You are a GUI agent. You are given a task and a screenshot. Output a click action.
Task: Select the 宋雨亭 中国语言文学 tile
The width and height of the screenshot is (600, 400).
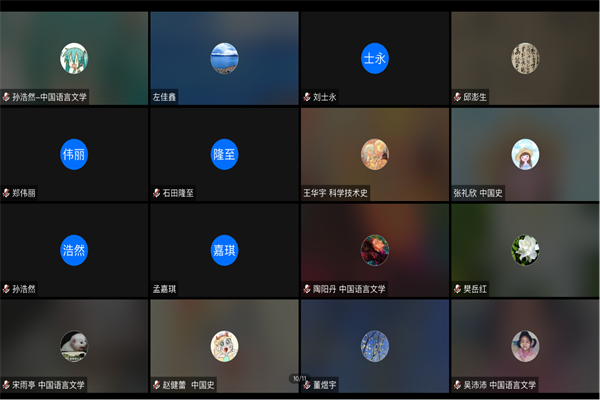pyautogui.click(x=74, y=346)
